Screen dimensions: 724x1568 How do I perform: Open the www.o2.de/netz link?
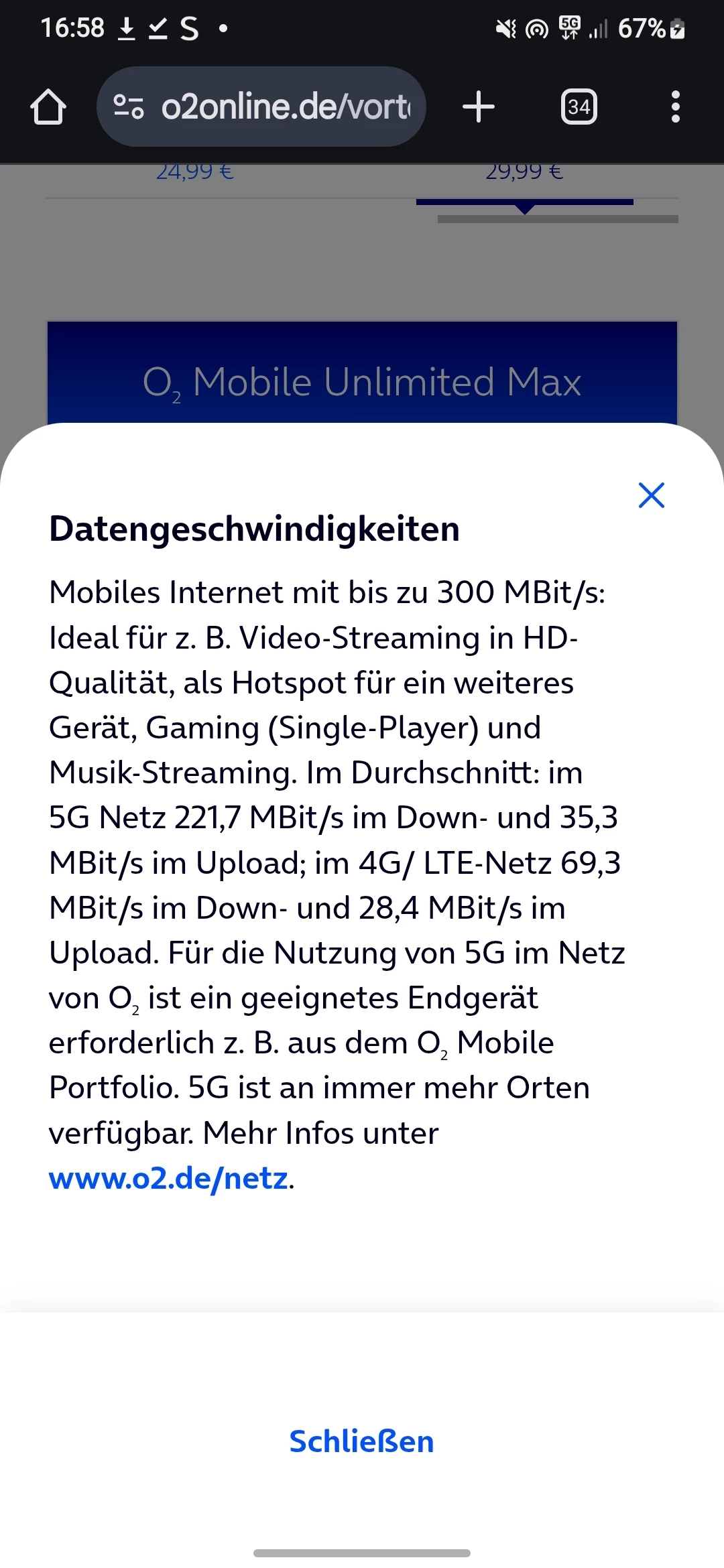169,1178
